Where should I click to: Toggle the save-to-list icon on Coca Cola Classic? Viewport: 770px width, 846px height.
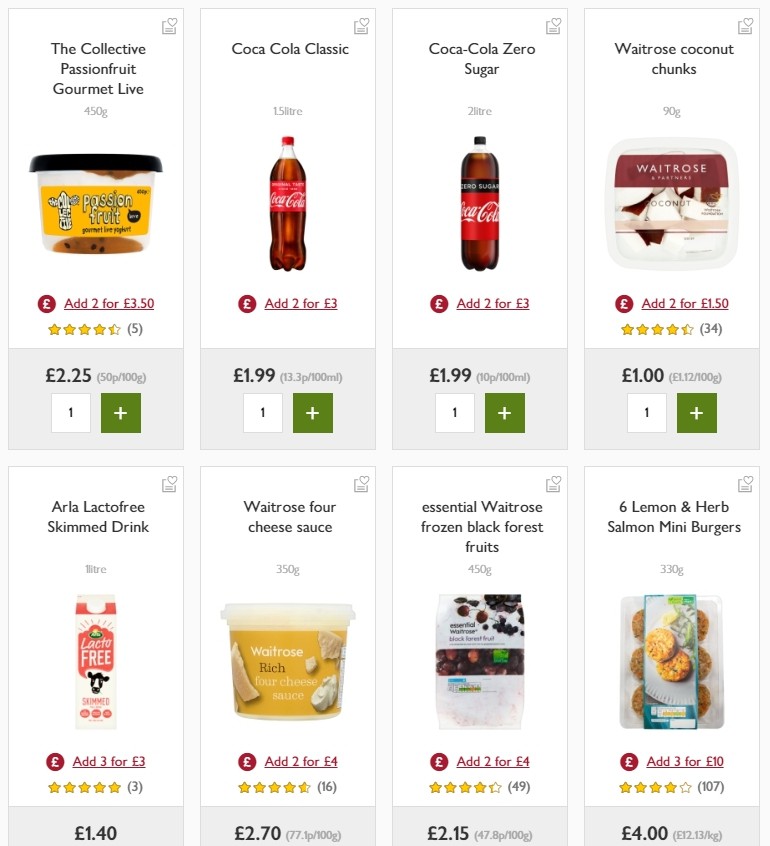tap(361, 25)
